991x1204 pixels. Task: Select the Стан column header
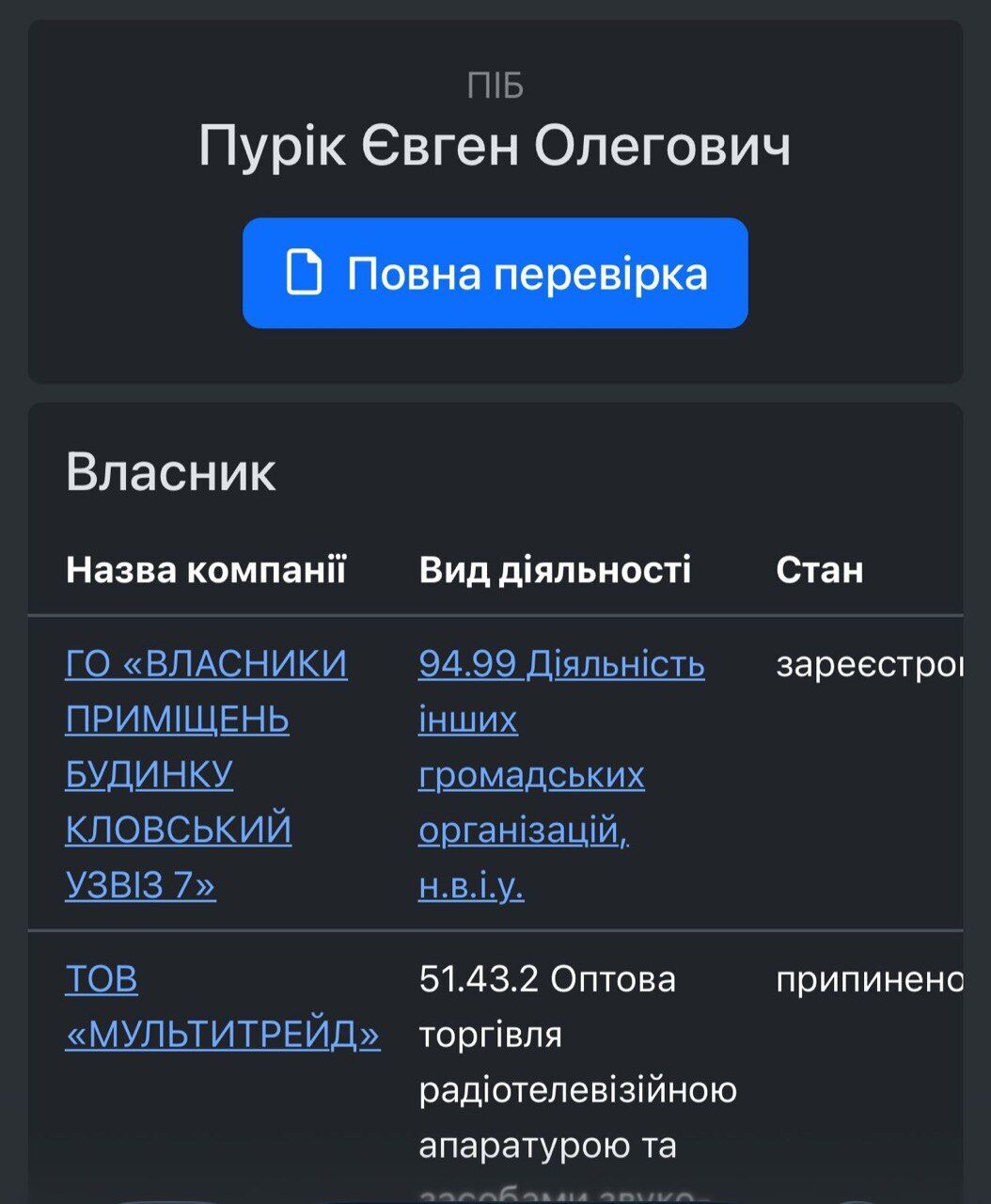[x=819, y=569]
